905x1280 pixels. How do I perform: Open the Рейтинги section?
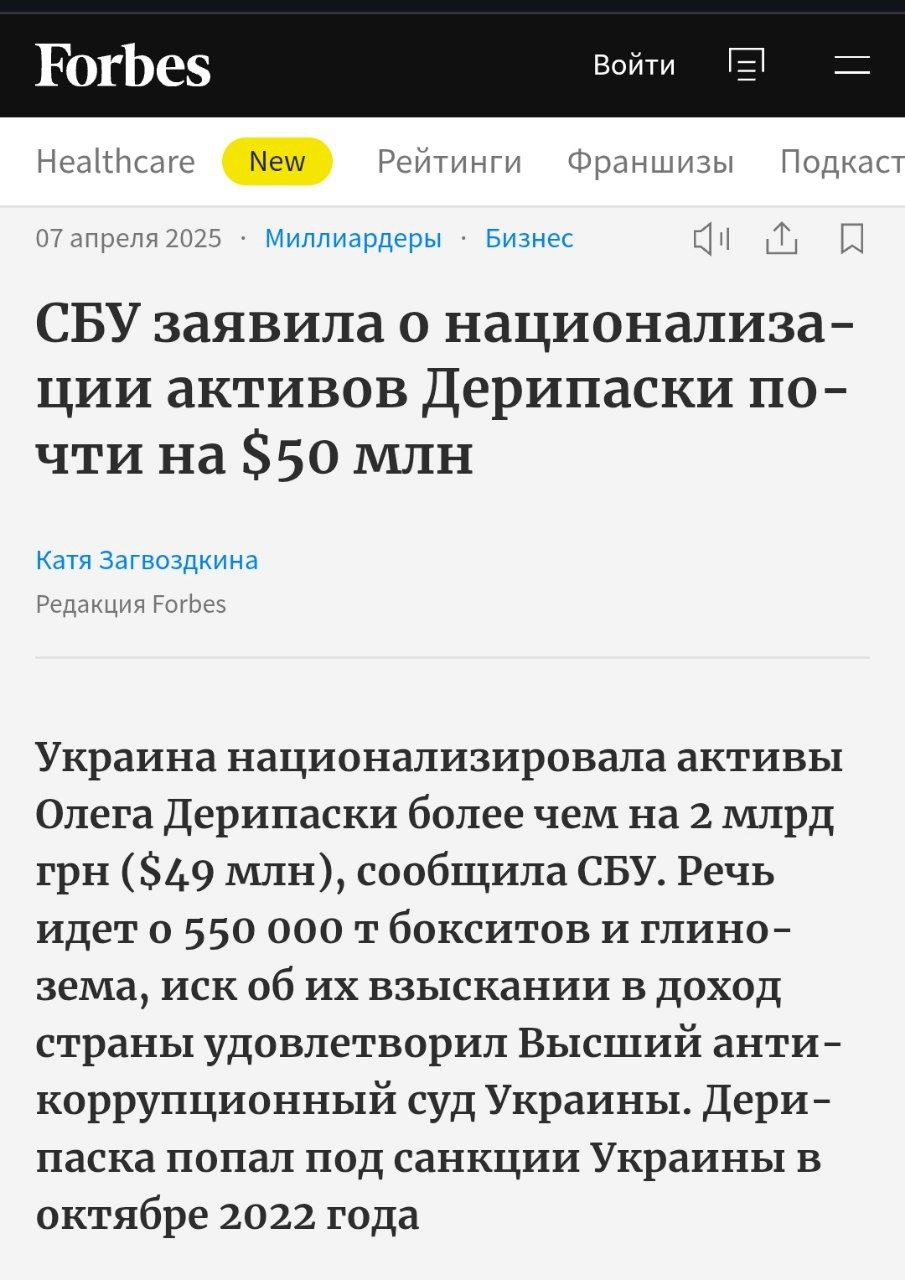[x=449, y=162]
